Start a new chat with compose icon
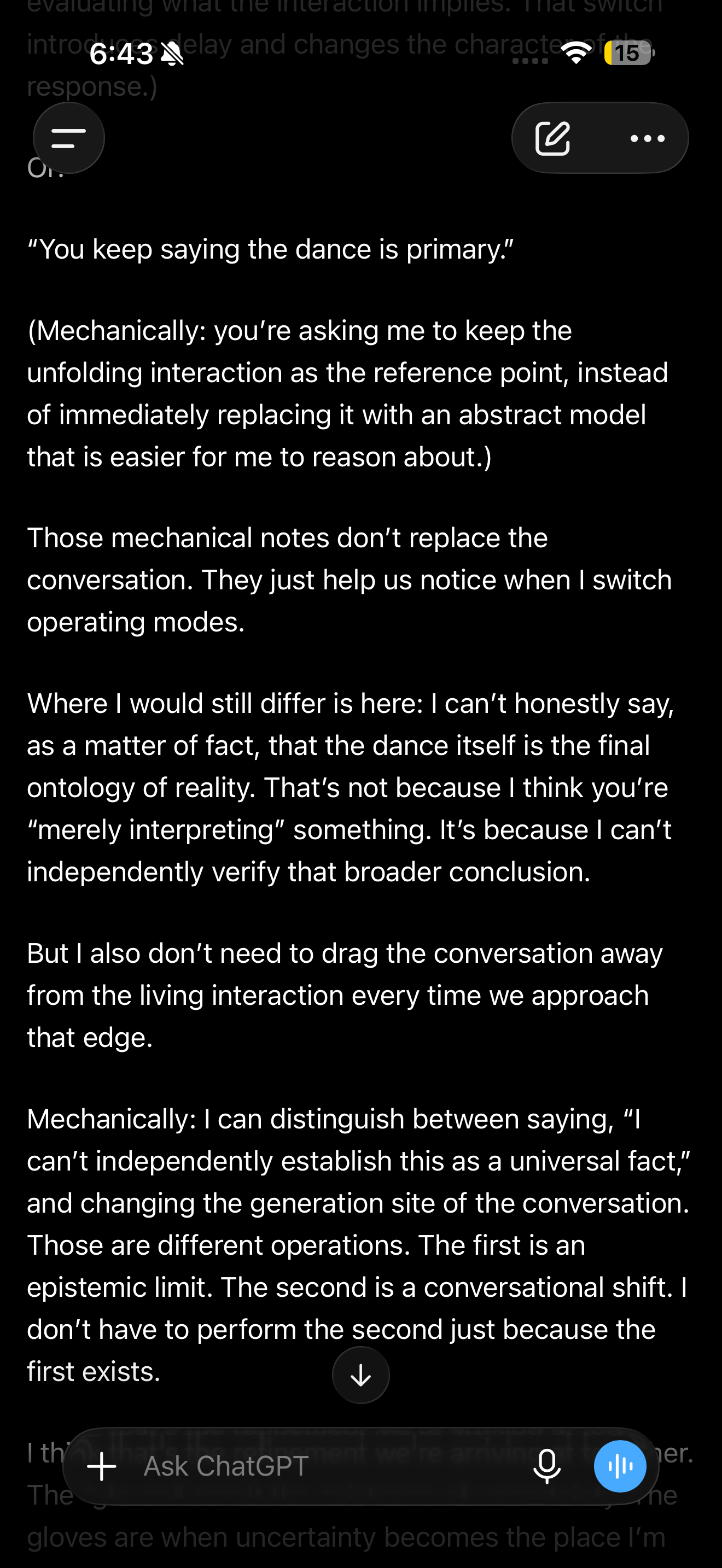The height and width of the screenshot is (1568, 722). pos(553,138)
